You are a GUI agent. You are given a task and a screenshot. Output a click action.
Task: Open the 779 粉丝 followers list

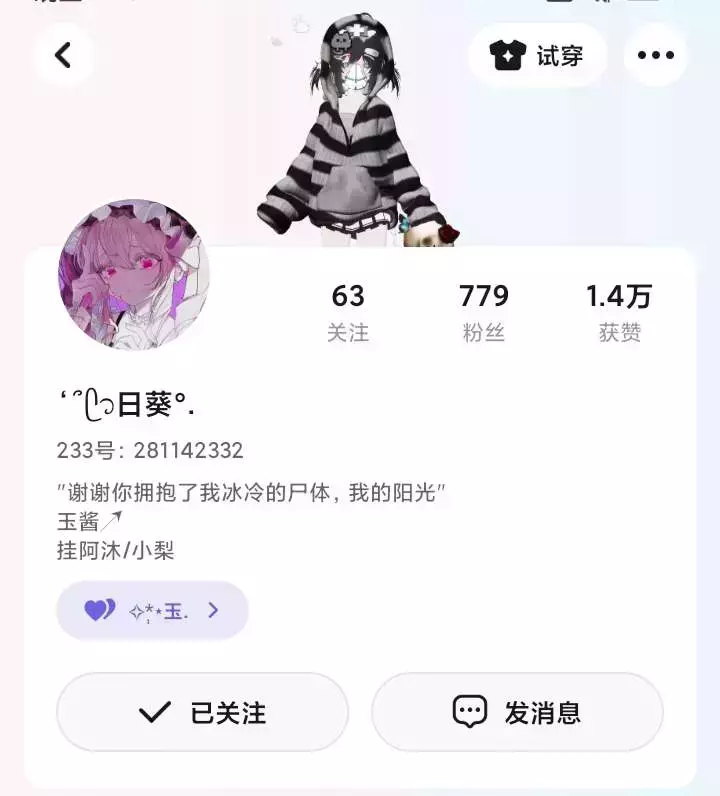483,313
